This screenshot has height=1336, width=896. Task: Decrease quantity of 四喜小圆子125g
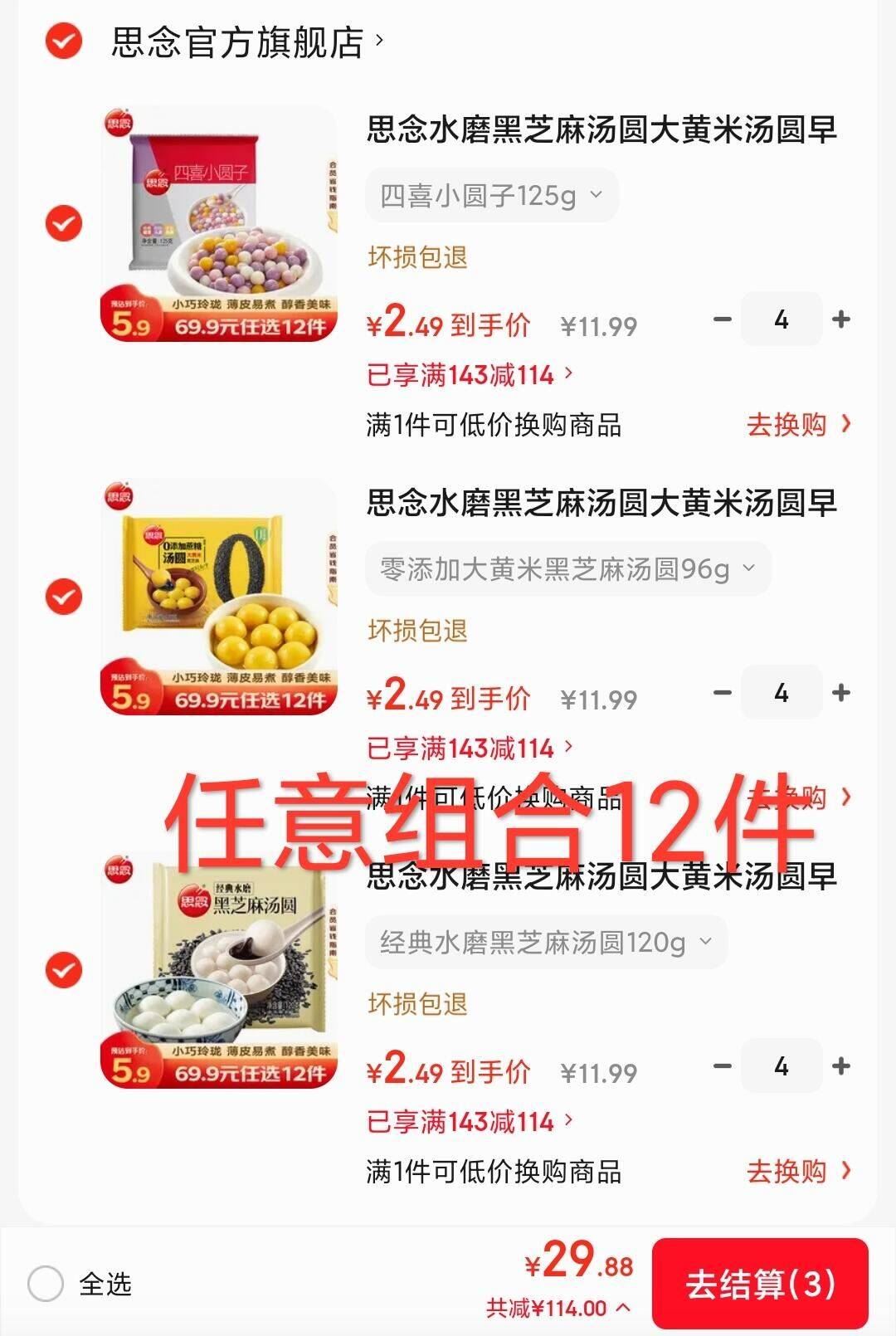click(723, 319)
